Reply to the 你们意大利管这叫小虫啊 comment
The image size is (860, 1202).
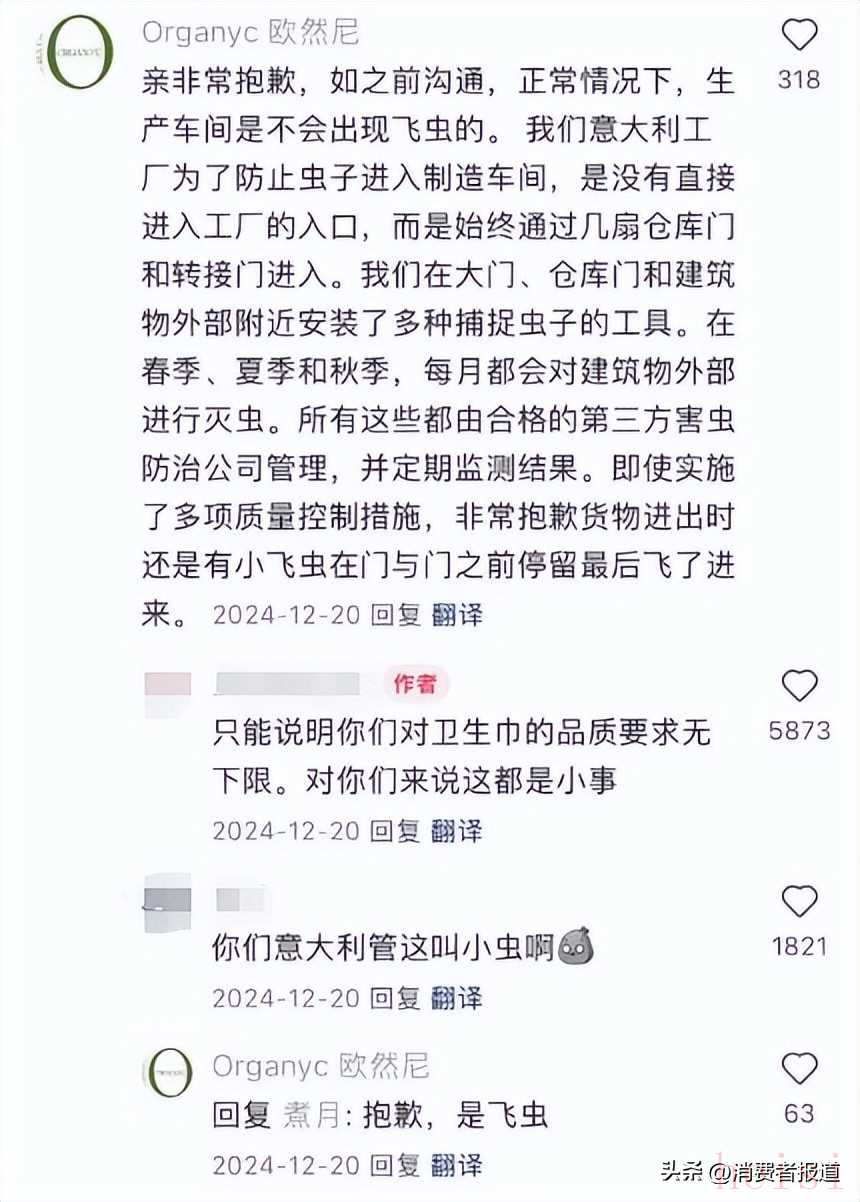(396, 997)
